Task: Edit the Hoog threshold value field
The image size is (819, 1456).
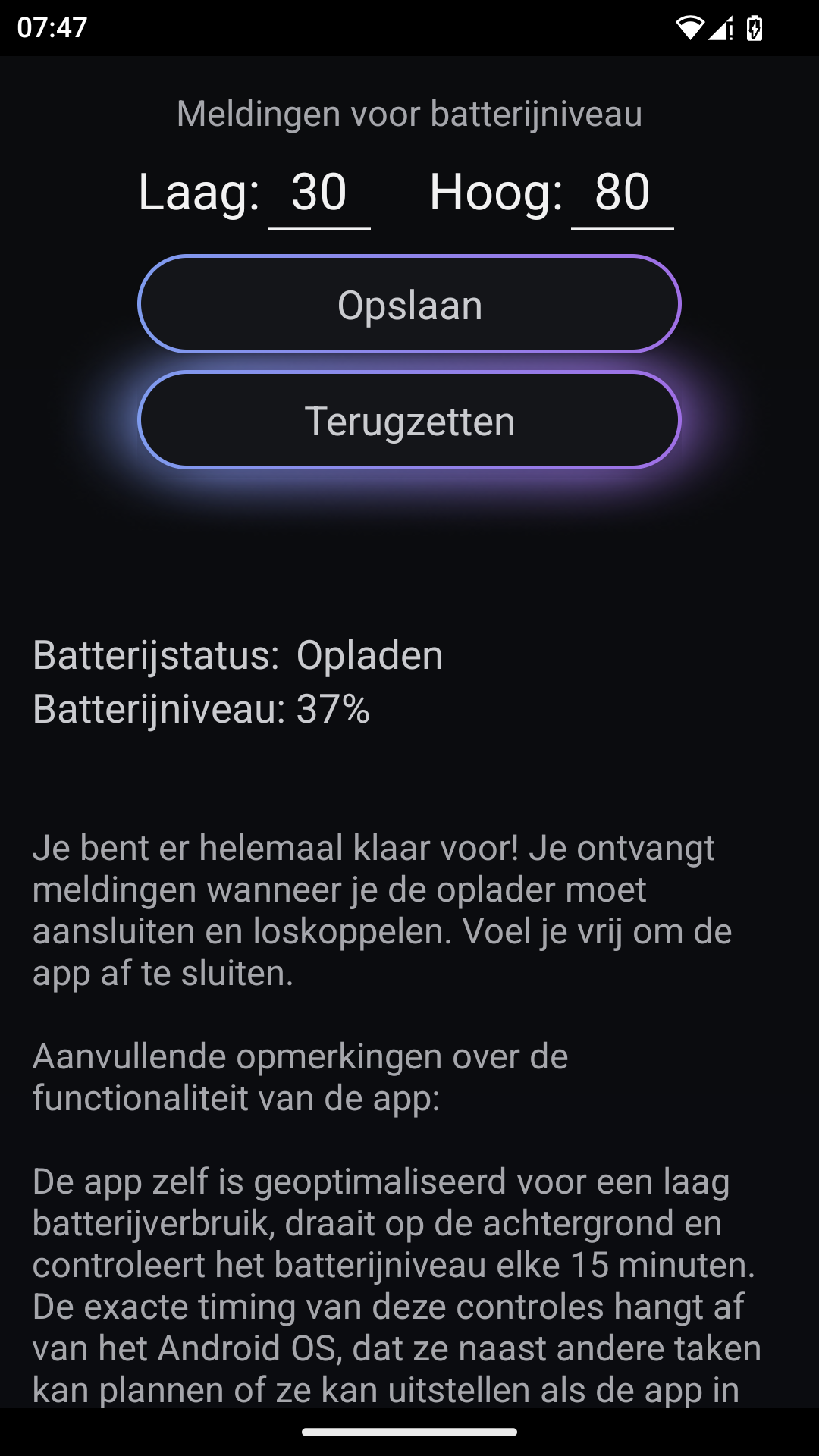Action: point(622,193)
